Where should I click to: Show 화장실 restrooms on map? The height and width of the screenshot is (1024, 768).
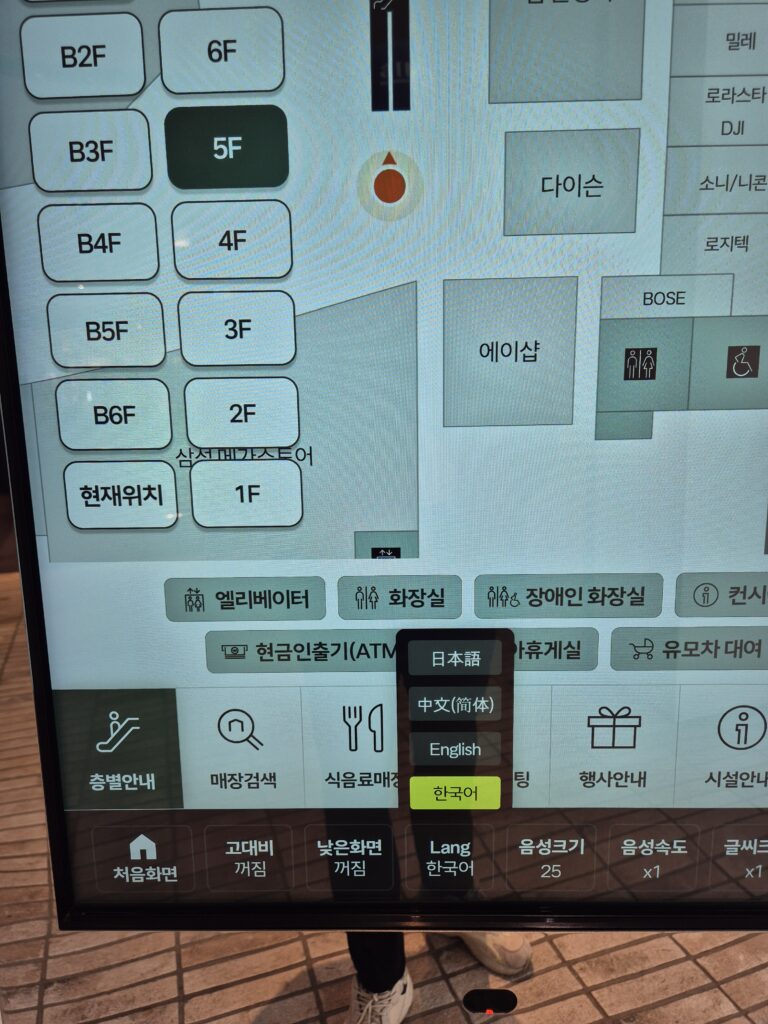pos(399,598)
